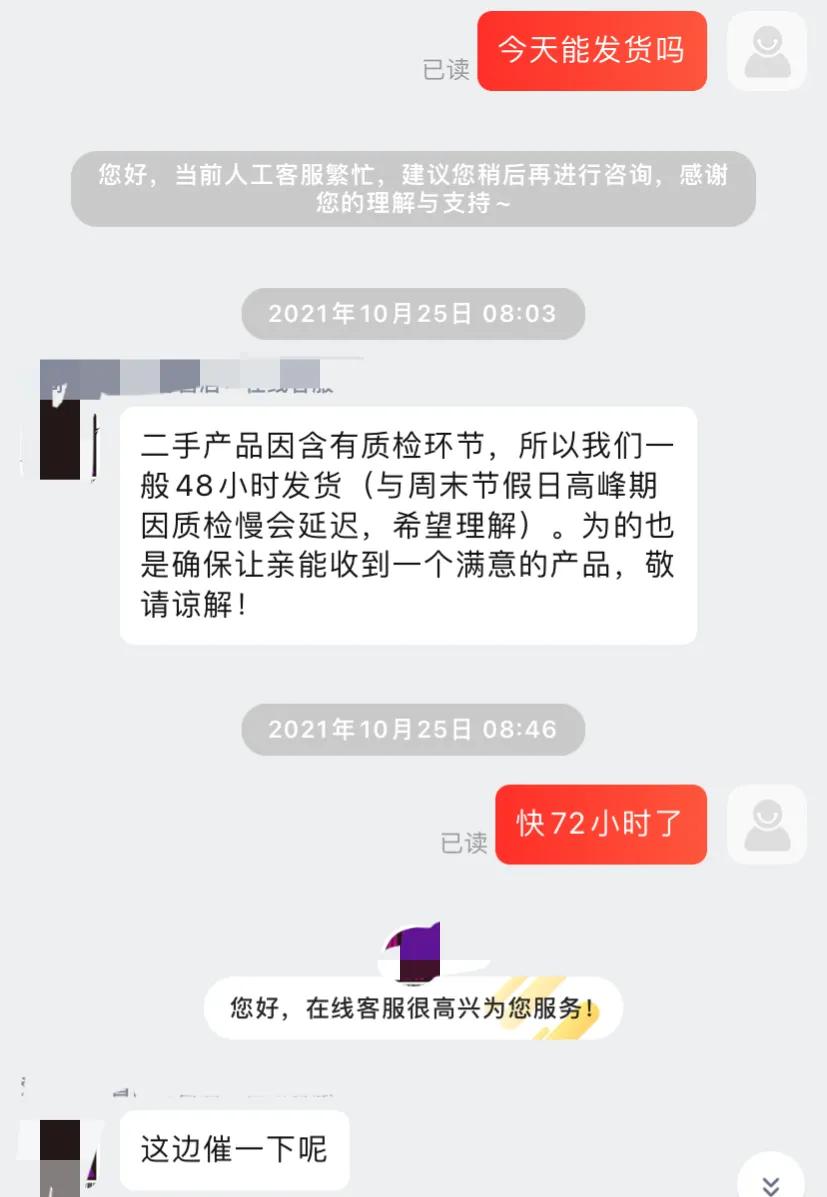827x1197 pixels.
Task: Tap the user avatar next to 快72小时了
Action: click(766, 824)
